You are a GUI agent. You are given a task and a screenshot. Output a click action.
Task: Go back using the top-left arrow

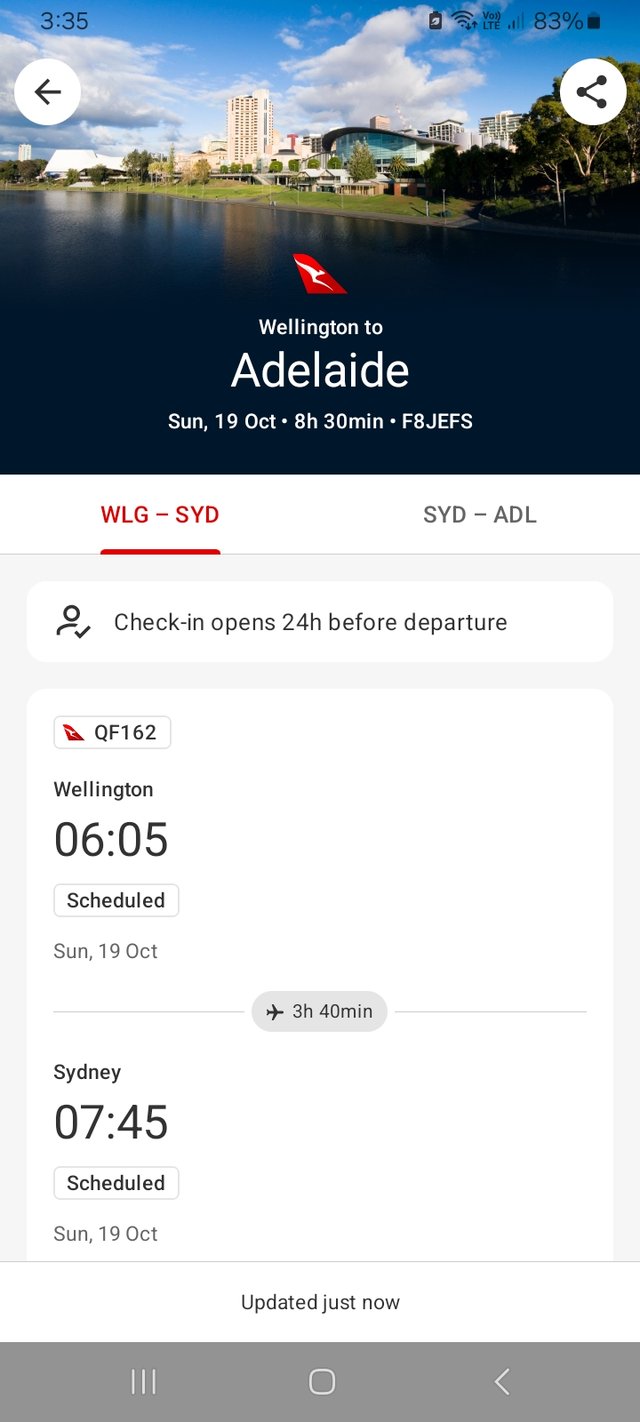(47, 92)
